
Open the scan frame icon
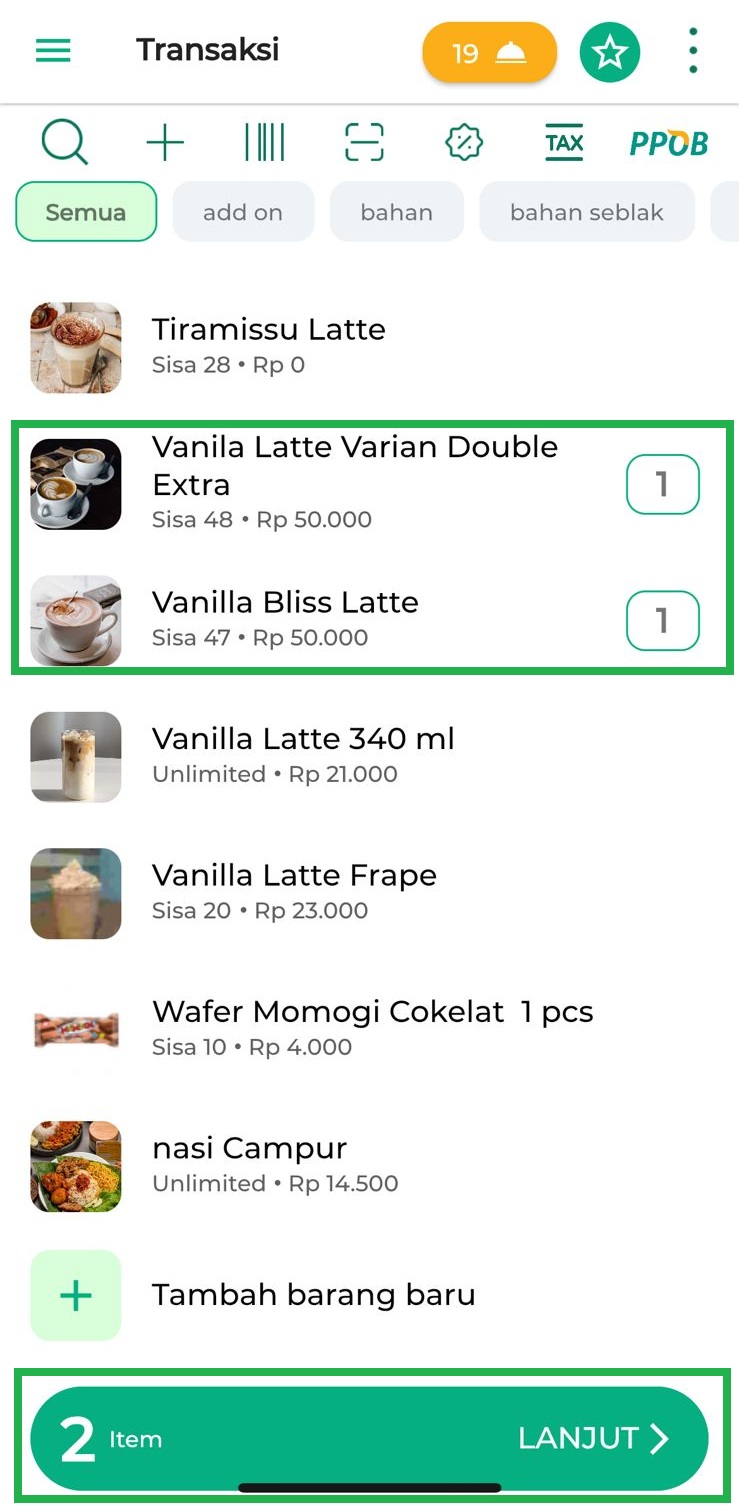[364, 143]
